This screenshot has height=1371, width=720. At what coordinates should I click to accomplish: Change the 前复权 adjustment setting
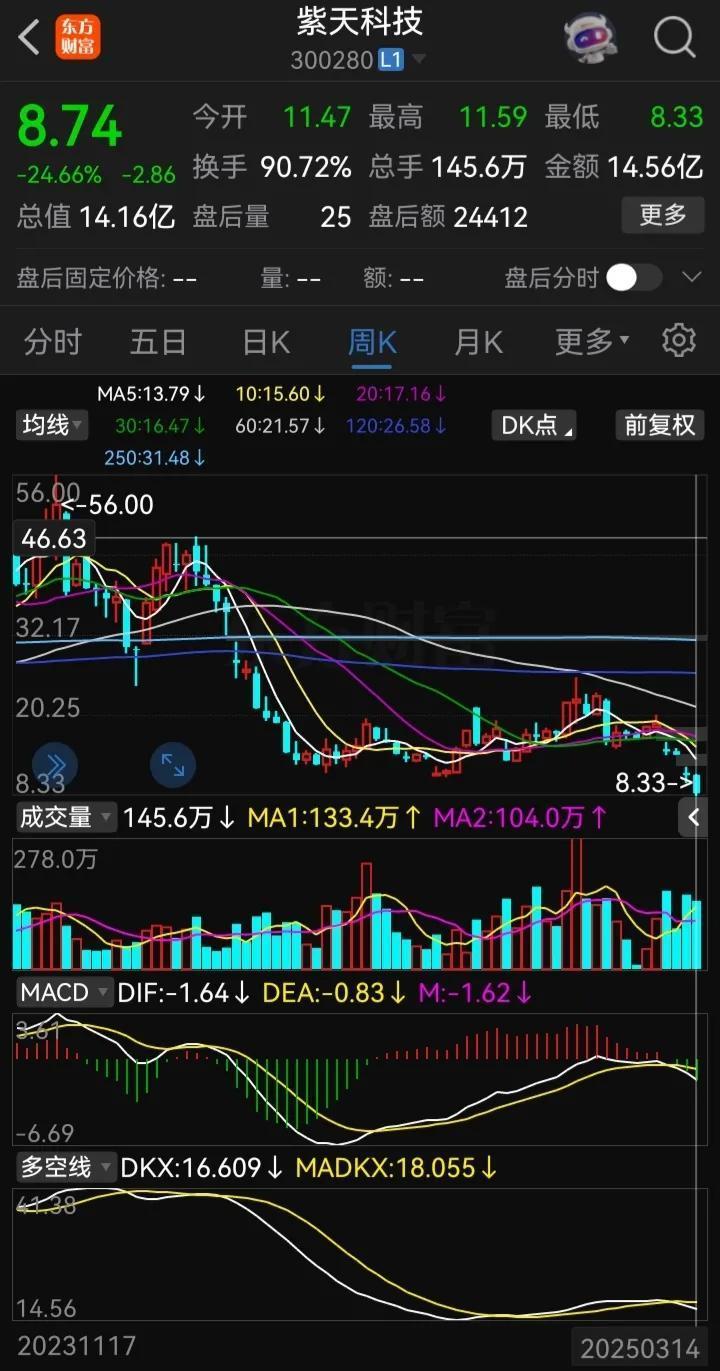(x=659, y=425)
